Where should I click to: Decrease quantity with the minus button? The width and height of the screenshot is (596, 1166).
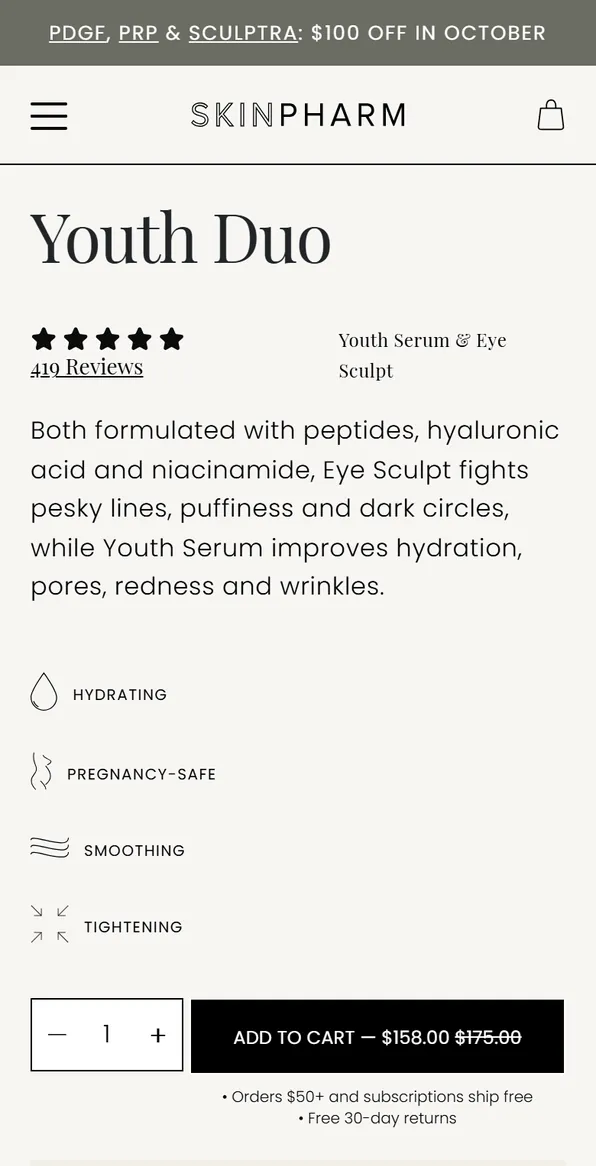(57, 1034)
